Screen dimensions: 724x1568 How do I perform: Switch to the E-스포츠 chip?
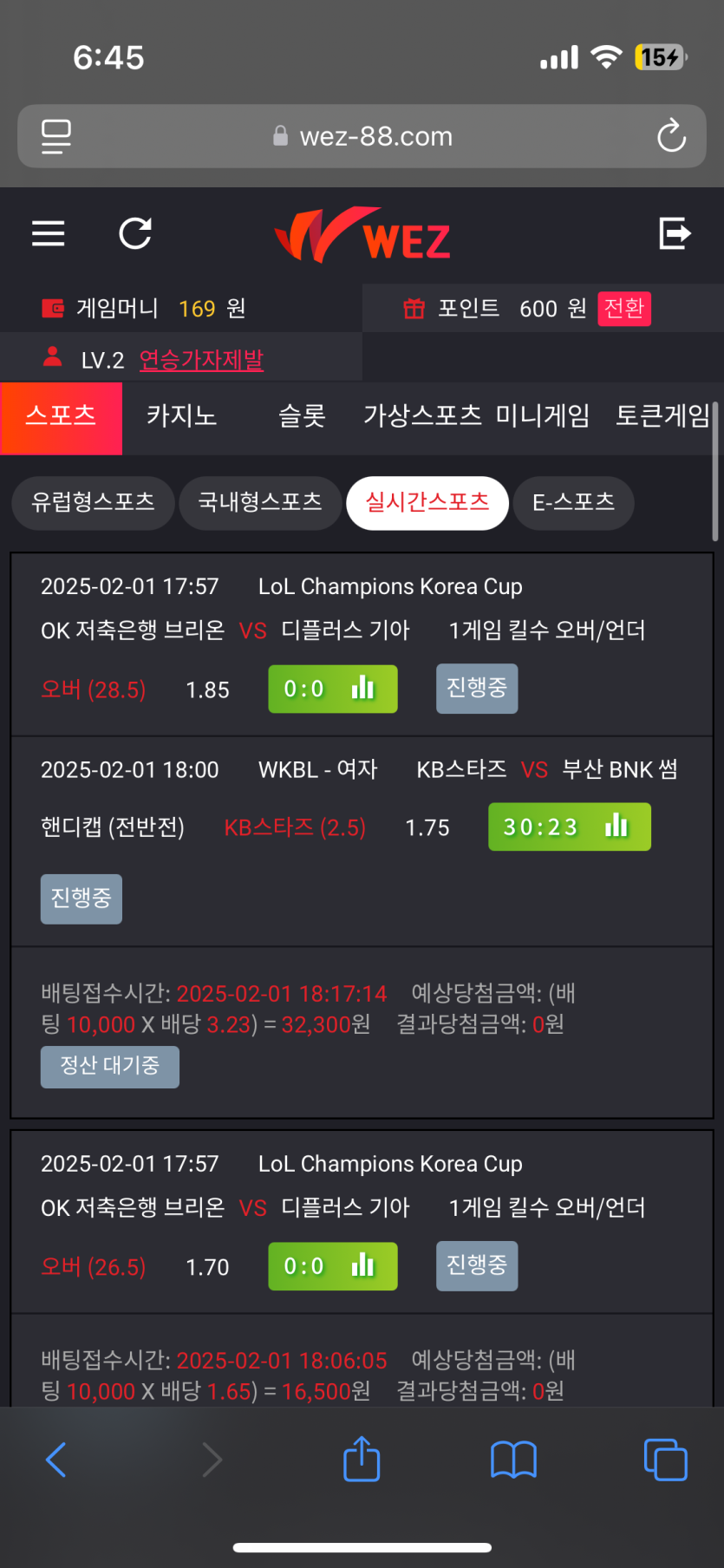click(573, 502)
